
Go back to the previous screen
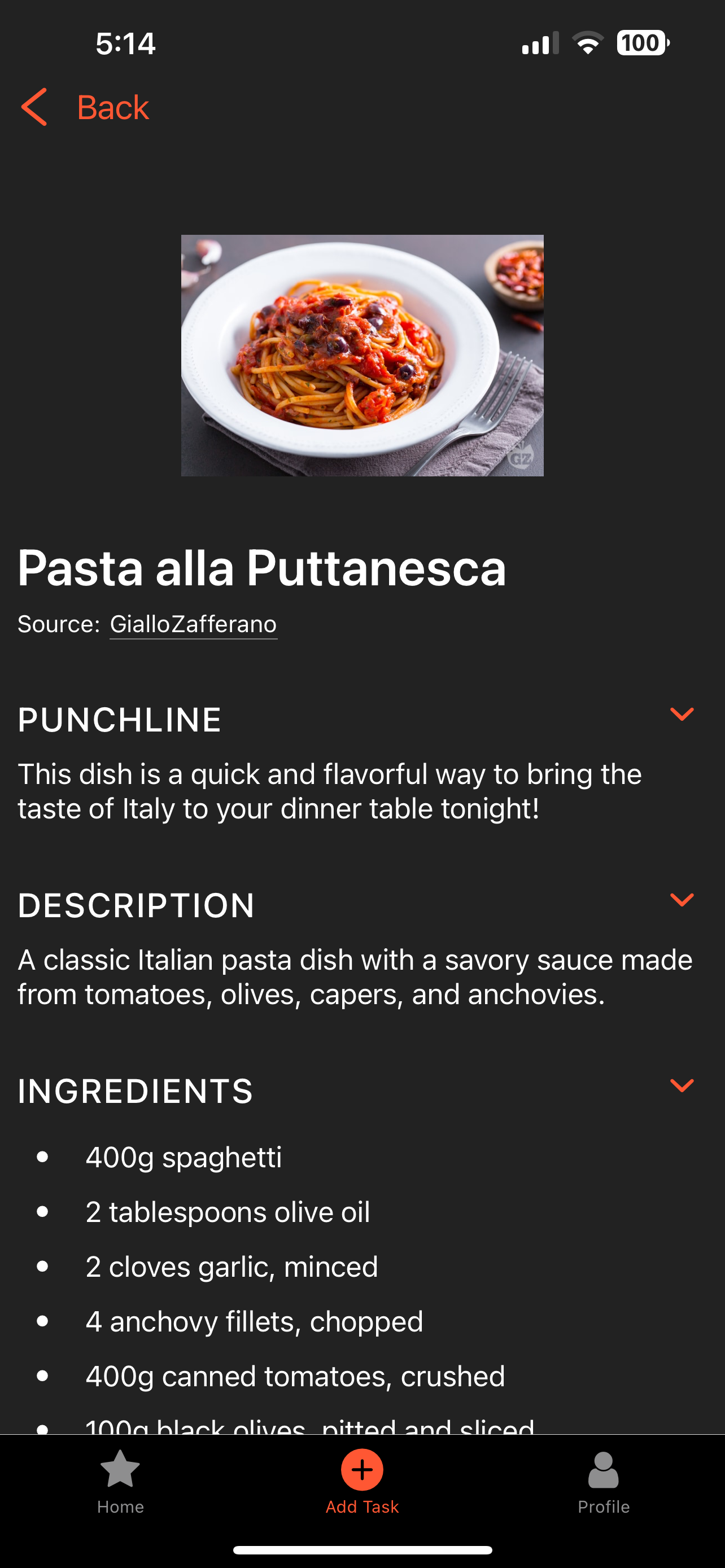point(85,107)
